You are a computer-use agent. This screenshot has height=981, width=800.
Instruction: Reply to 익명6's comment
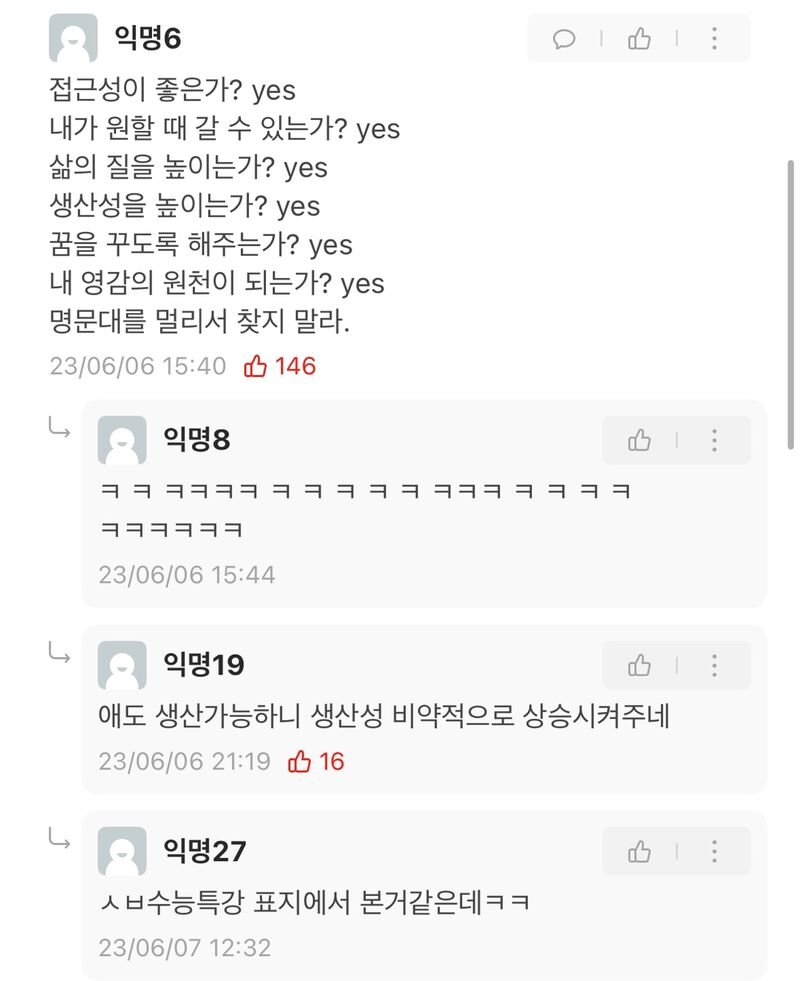(x=564, y=39)
